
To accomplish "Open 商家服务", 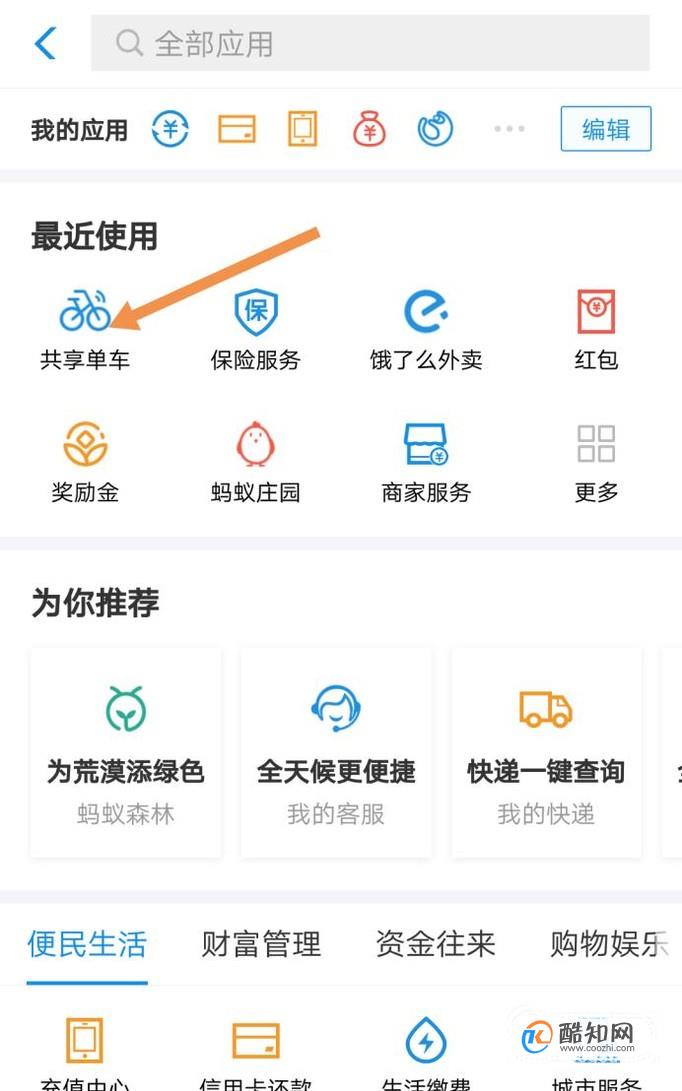I will tap(426, 462).
